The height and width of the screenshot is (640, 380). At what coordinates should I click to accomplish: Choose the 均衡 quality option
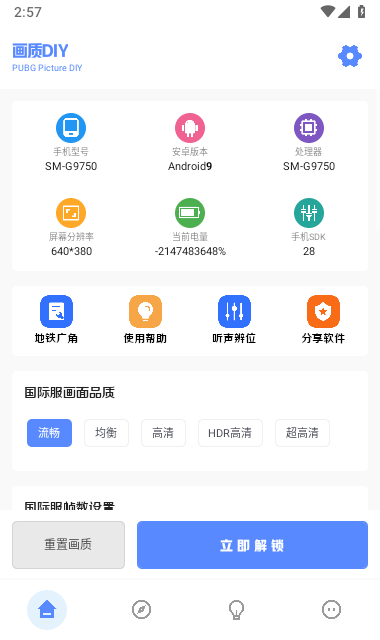coord(106,433)
